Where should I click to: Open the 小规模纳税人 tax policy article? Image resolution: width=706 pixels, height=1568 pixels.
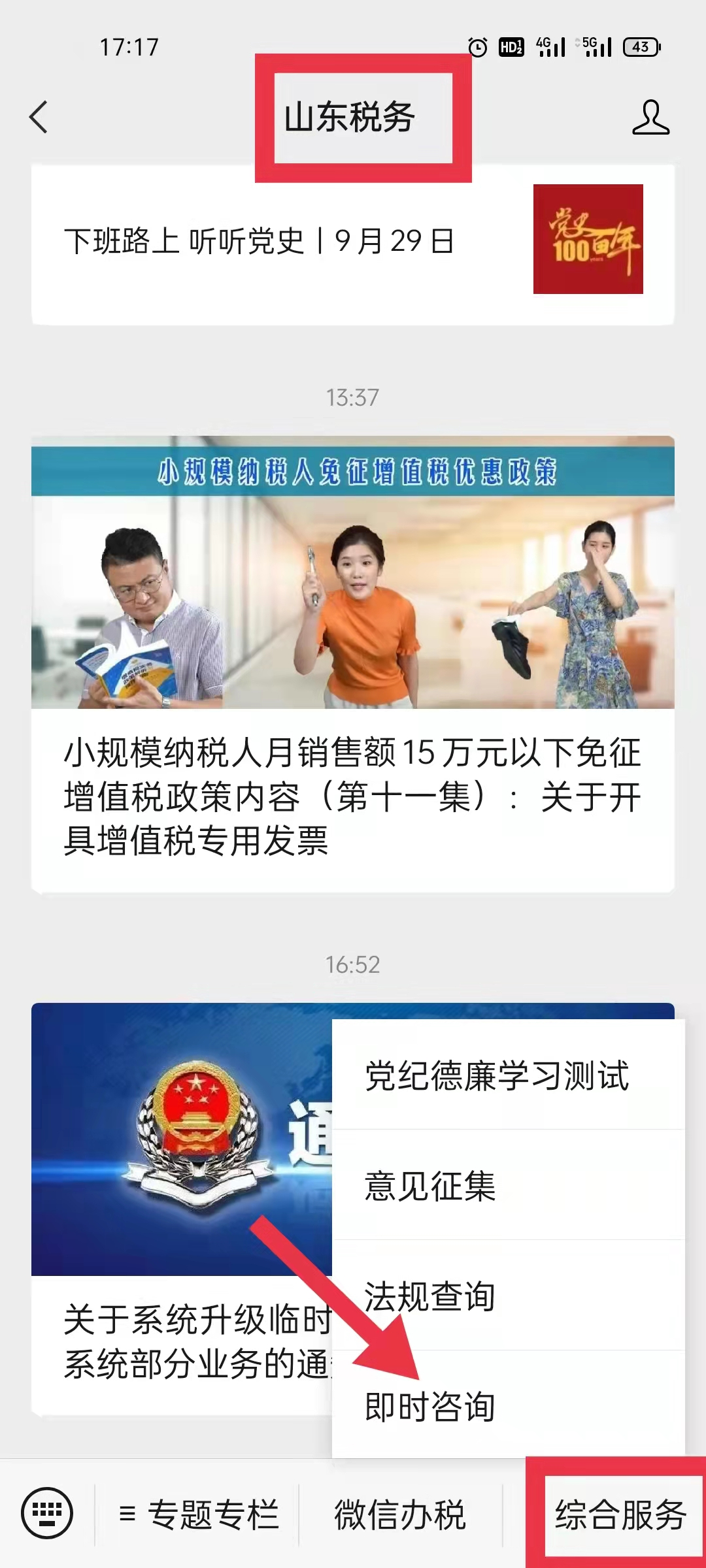click(x=353, y=663)
